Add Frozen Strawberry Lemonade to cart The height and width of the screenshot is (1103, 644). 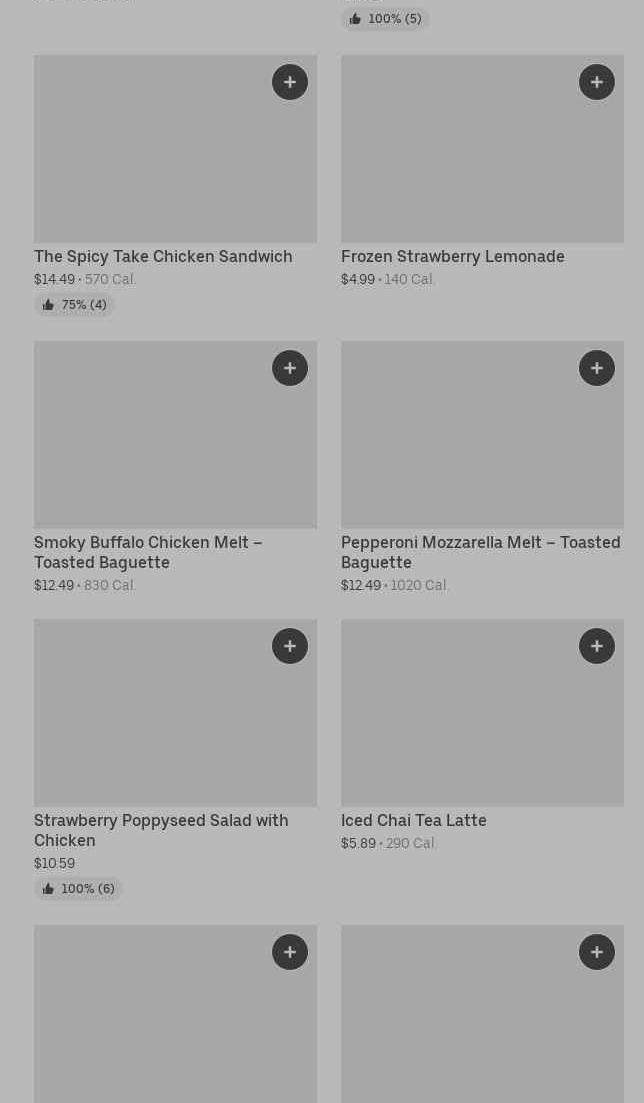597,82
